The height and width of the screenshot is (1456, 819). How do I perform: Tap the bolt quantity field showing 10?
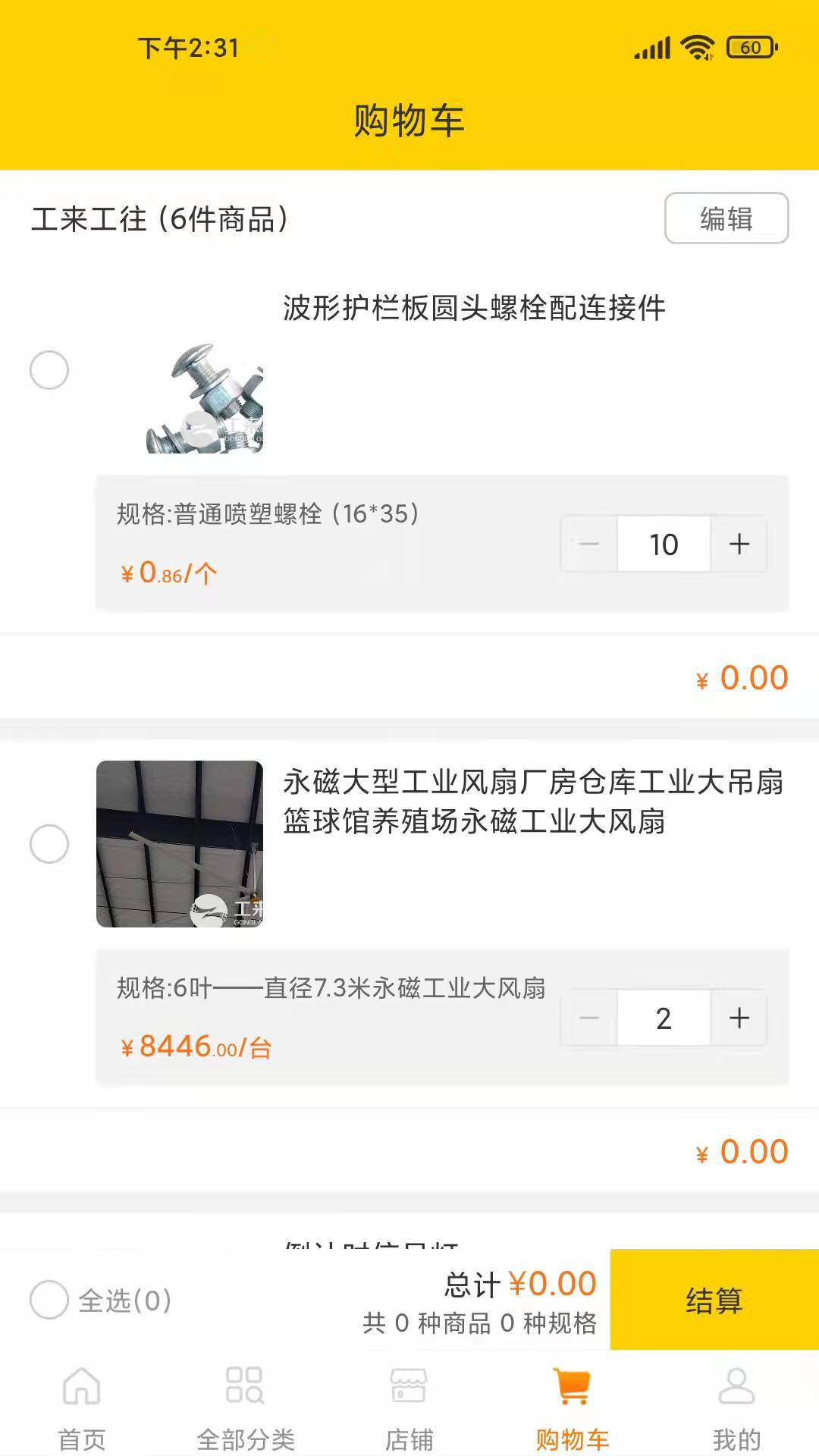coord(664,544)
